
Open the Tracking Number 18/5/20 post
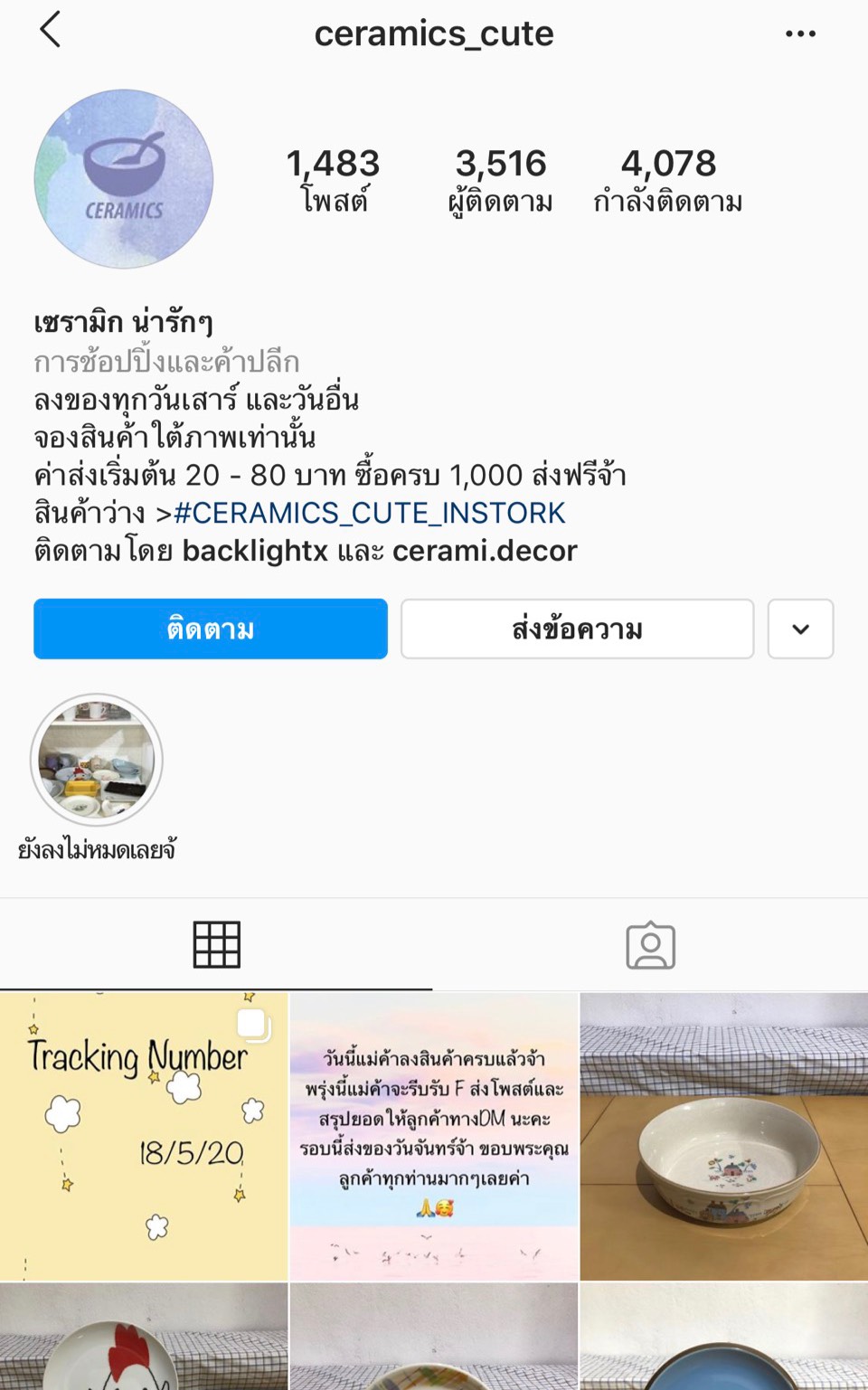coord(144,1136)
